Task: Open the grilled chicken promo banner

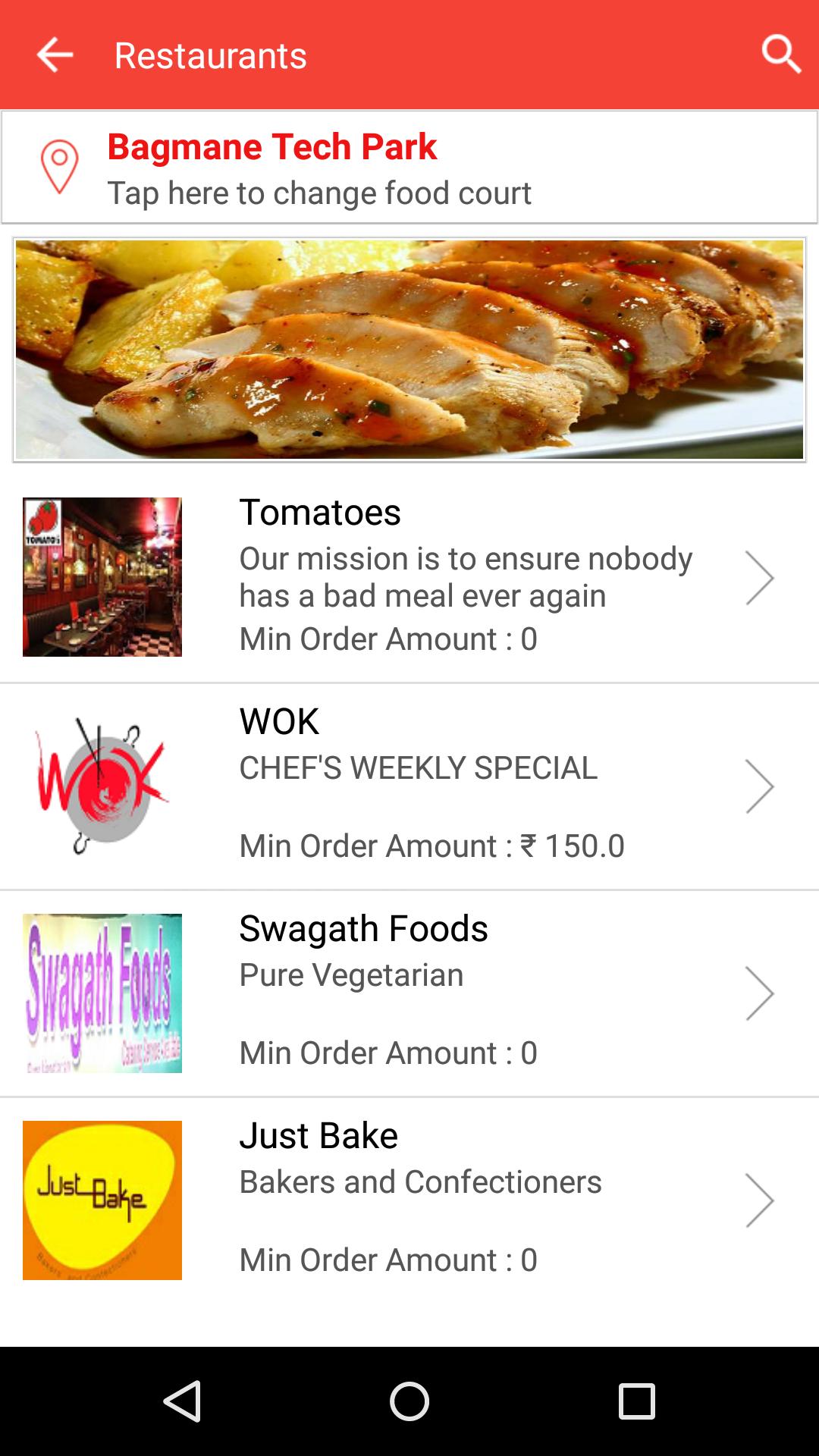Action: point(409,350)
